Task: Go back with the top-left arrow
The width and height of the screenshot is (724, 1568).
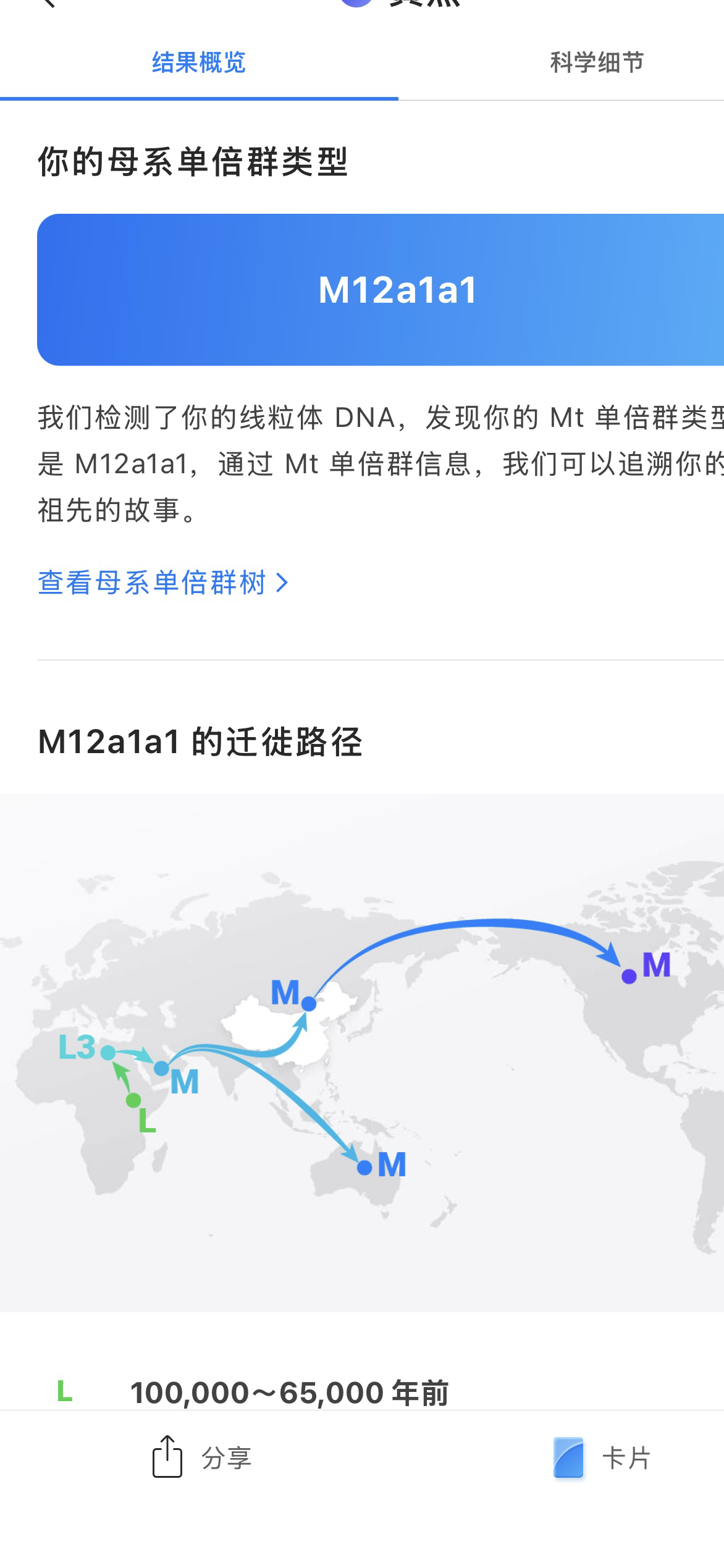Action: pyautogui.click(x=48, y=4)
